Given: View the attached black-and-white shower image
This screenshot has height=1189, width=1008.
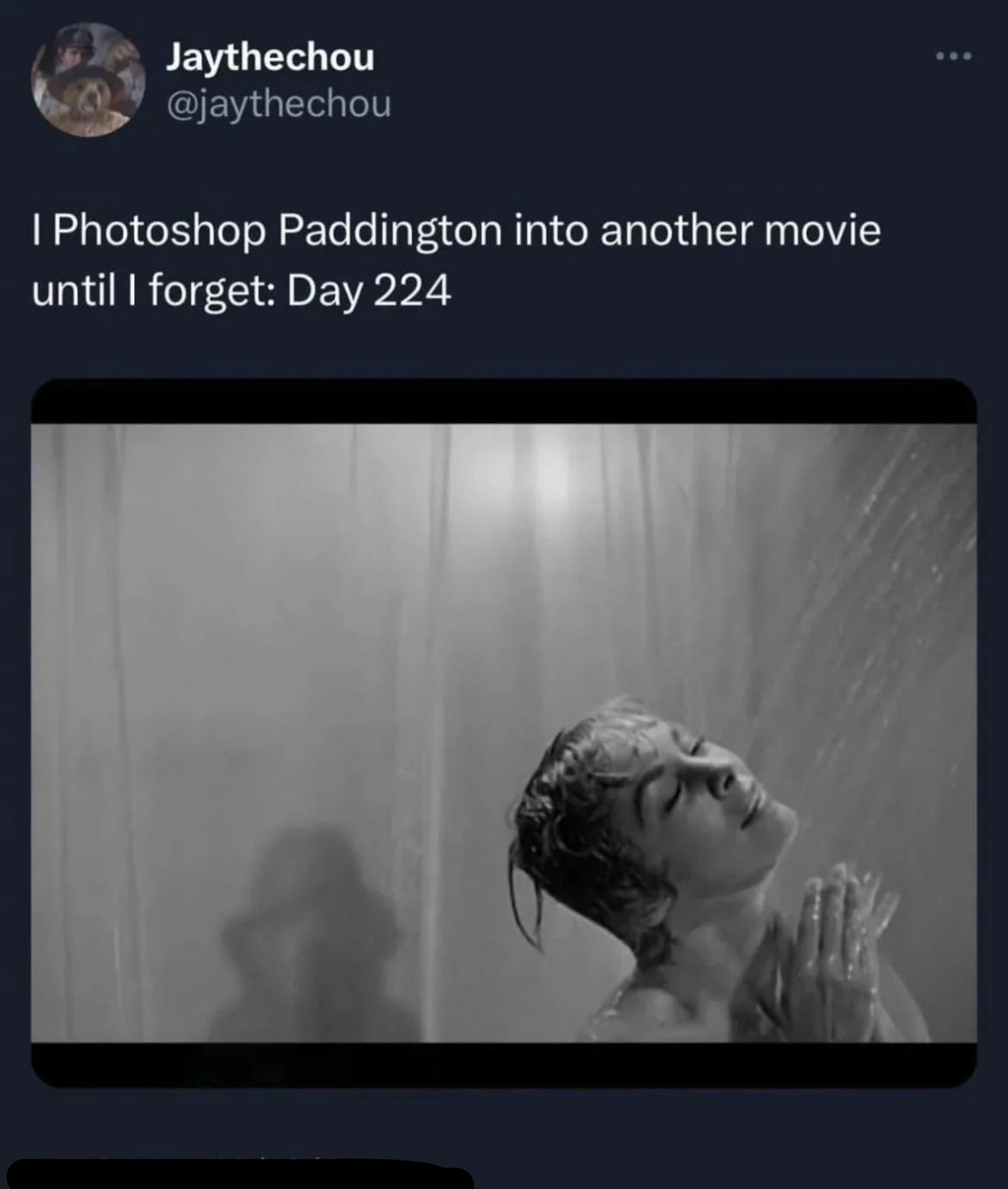Looking at the screenshot, I should pyautogui.click(x=503, y=733).
